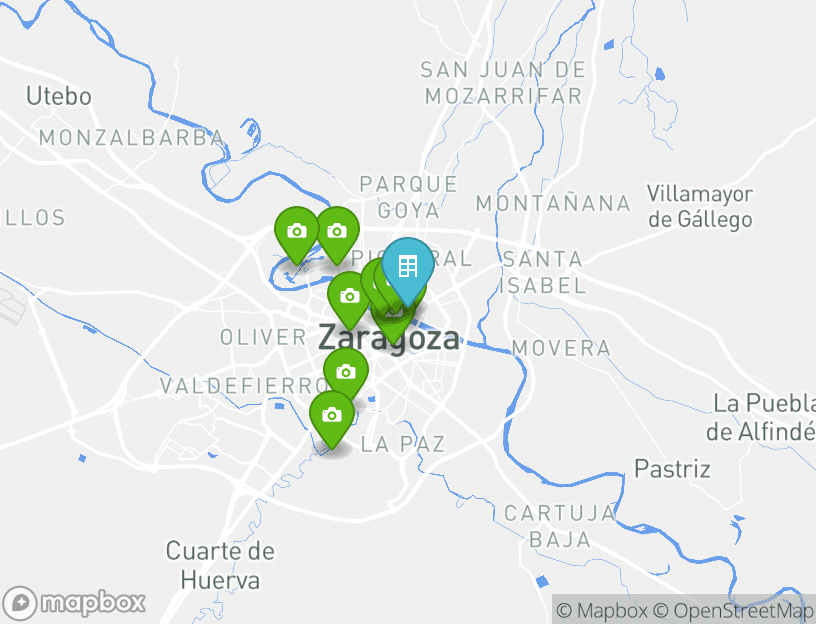Tap camera pin just above La Paz
816x624 pixels.
pos(331,415)
